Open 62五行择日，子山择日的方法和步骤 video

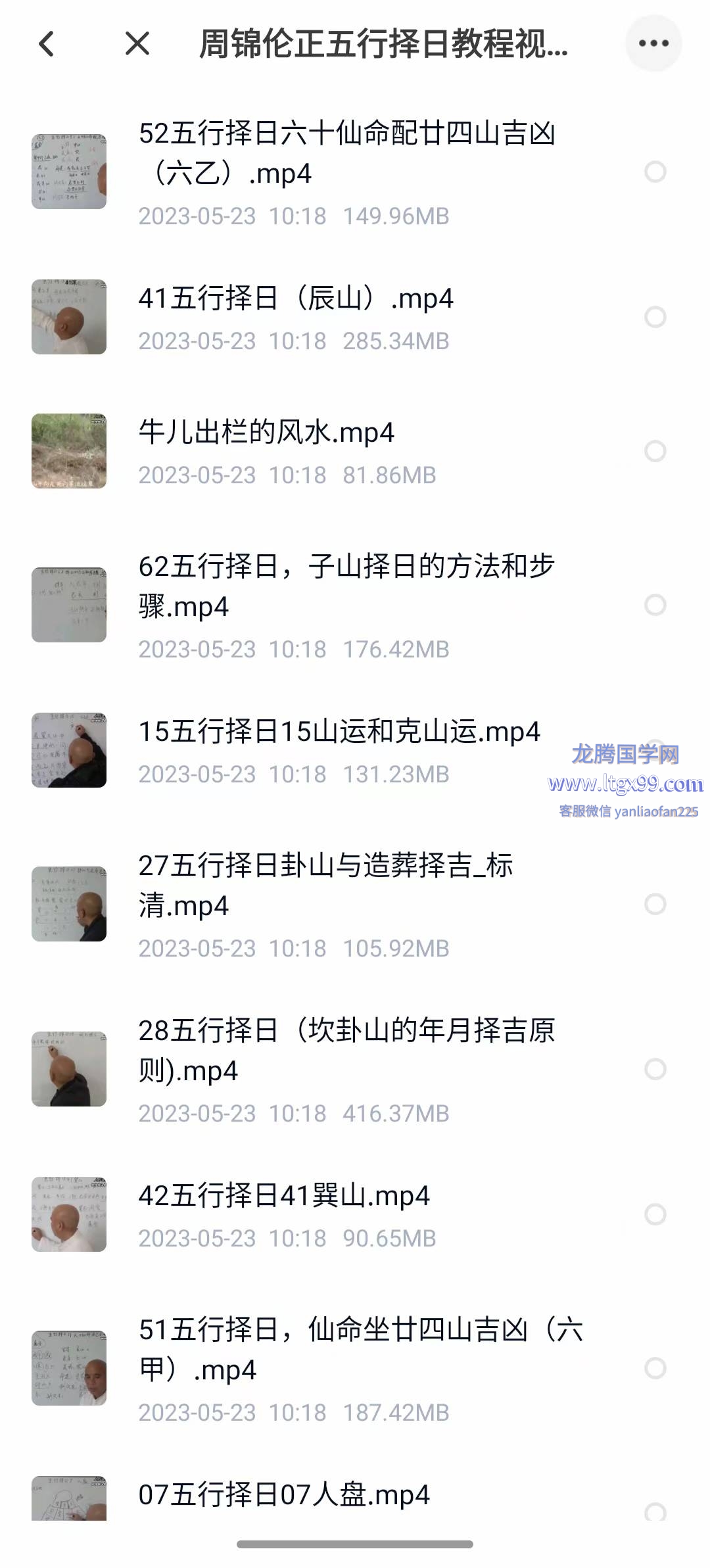[347, 586]
